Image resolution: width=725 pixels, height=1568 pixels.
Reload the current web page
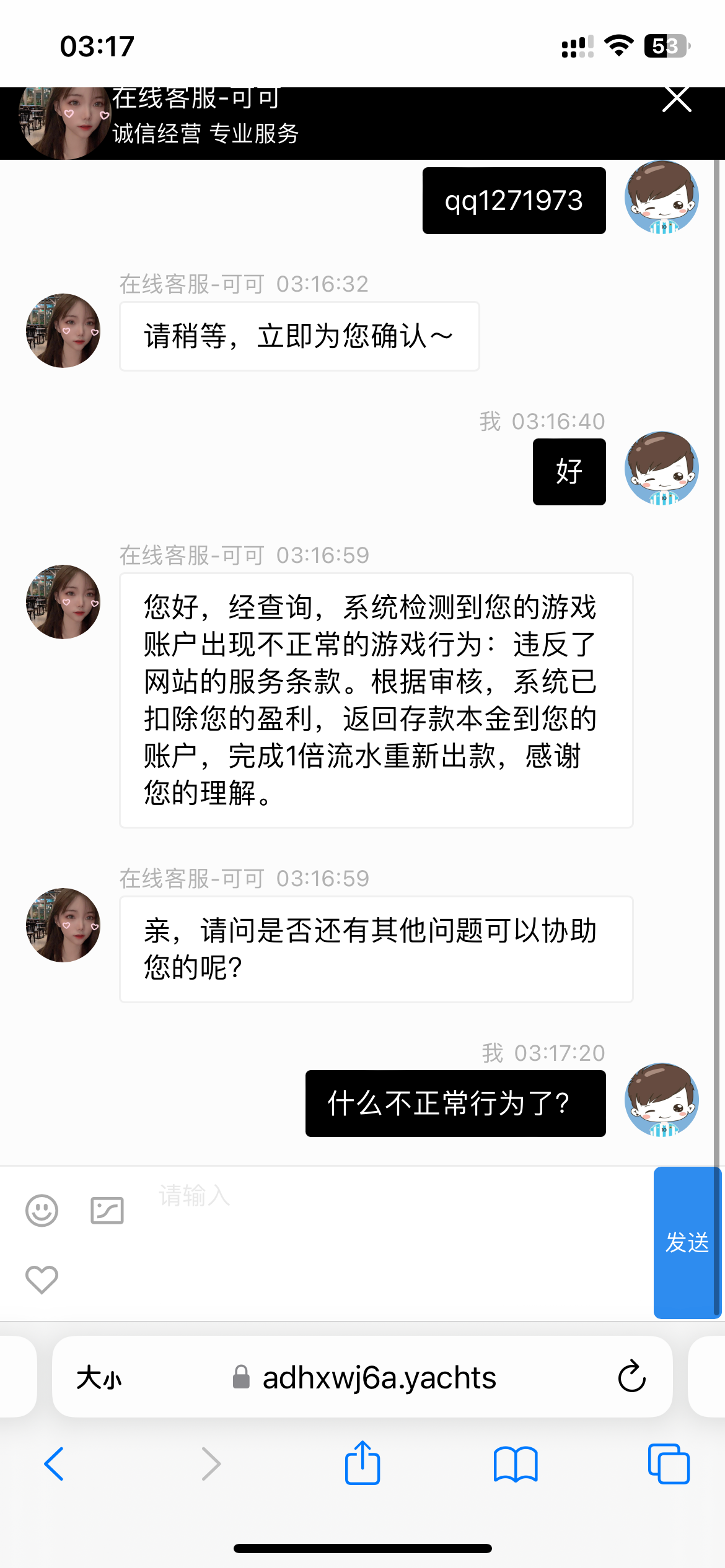coord(631,1377)
